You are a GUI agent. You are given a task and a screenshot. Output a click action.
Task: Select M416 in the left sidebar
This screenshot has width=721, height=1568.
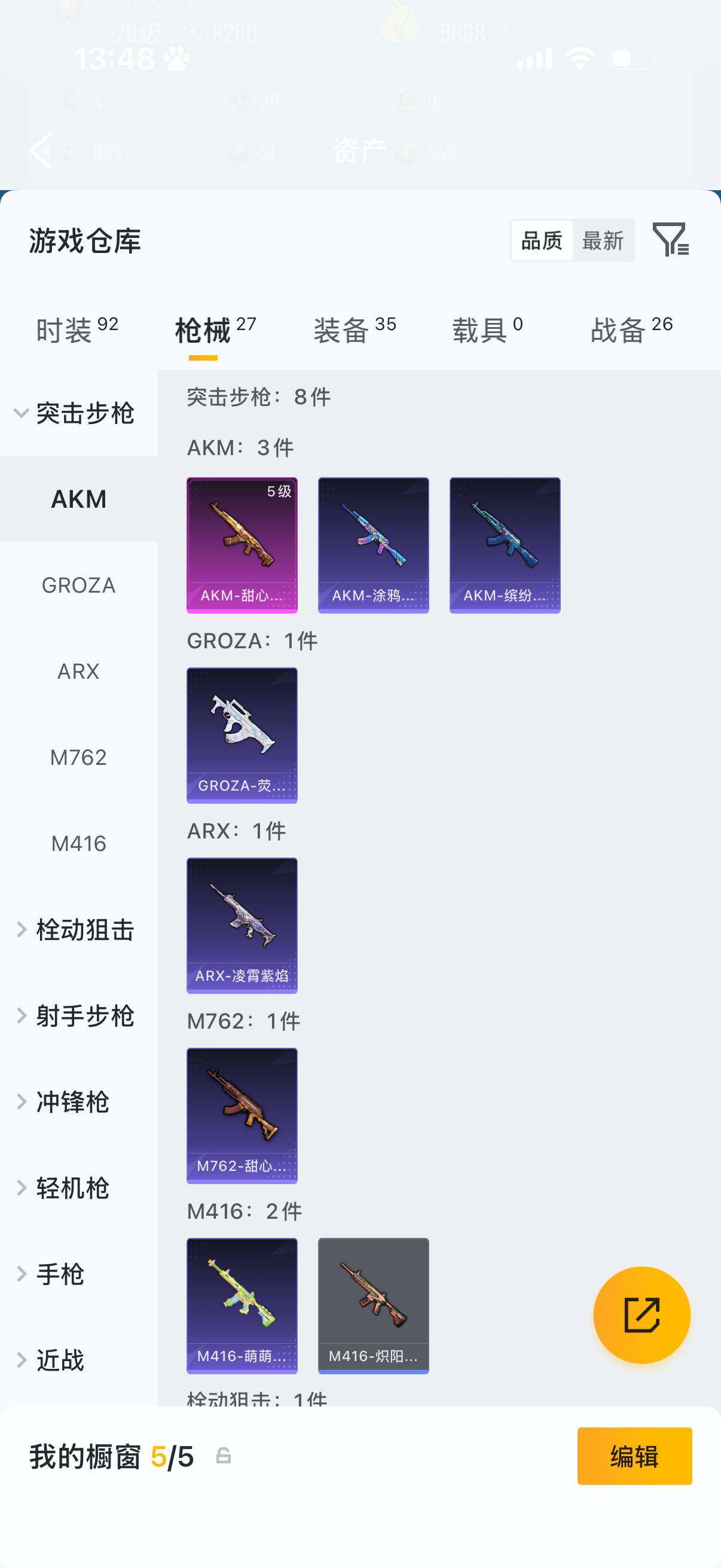tap(78, 843)
